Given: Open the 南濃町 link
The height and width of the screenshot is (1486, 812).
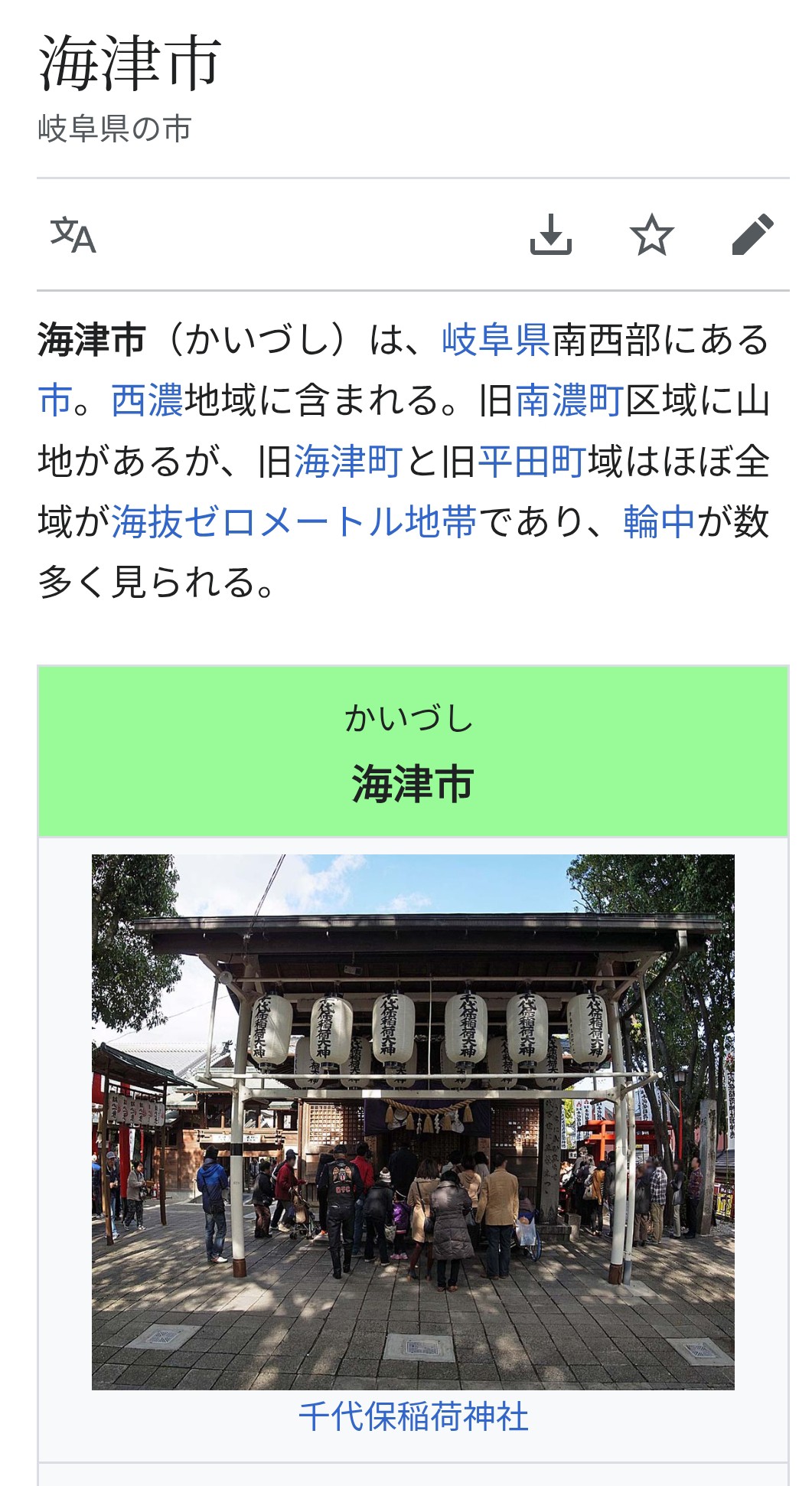Looking at the screenshot, I should tap(570, 400).
